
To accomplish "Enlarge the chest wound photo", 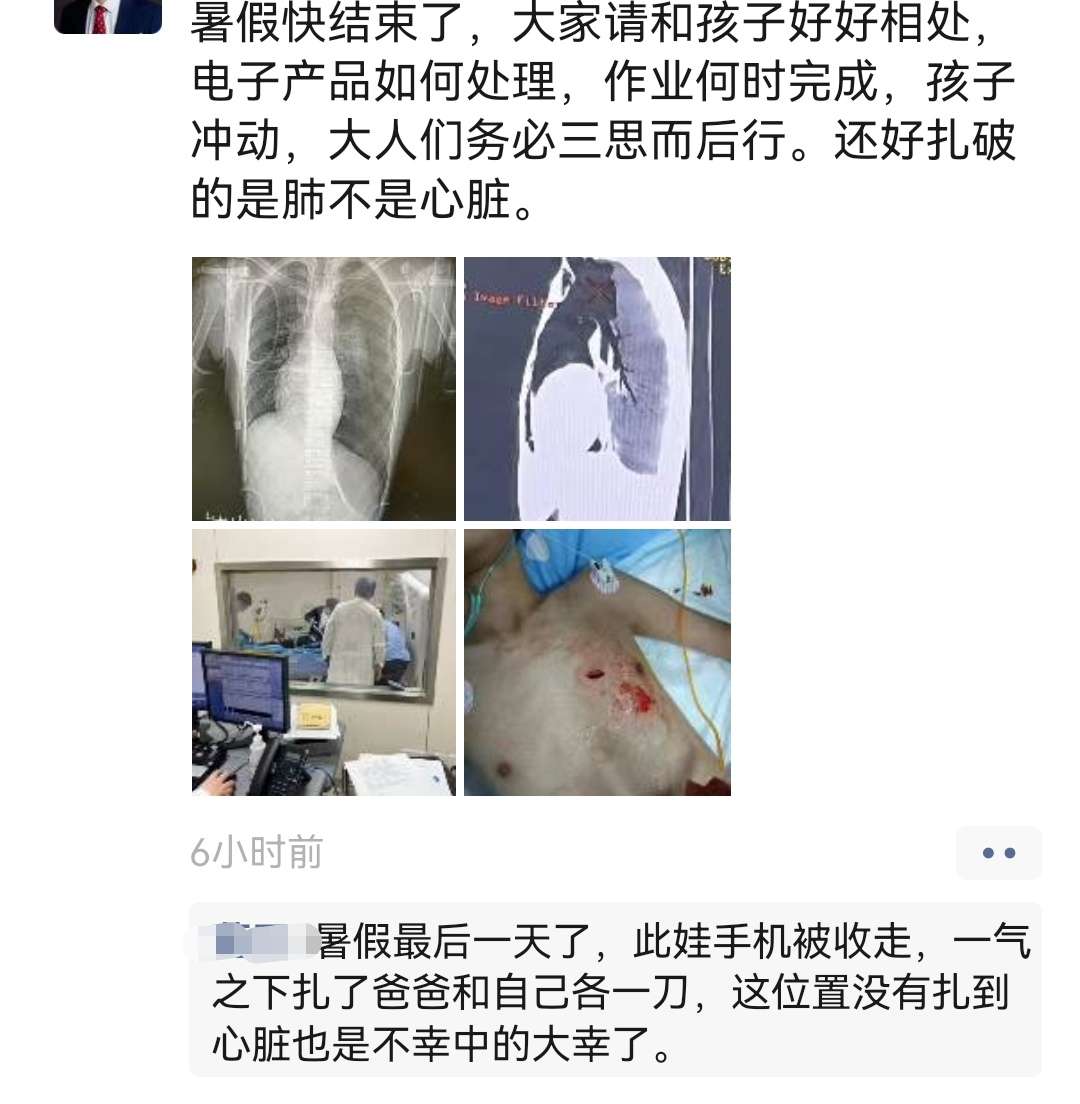I will pyautogui.click(x=597, y=662).
